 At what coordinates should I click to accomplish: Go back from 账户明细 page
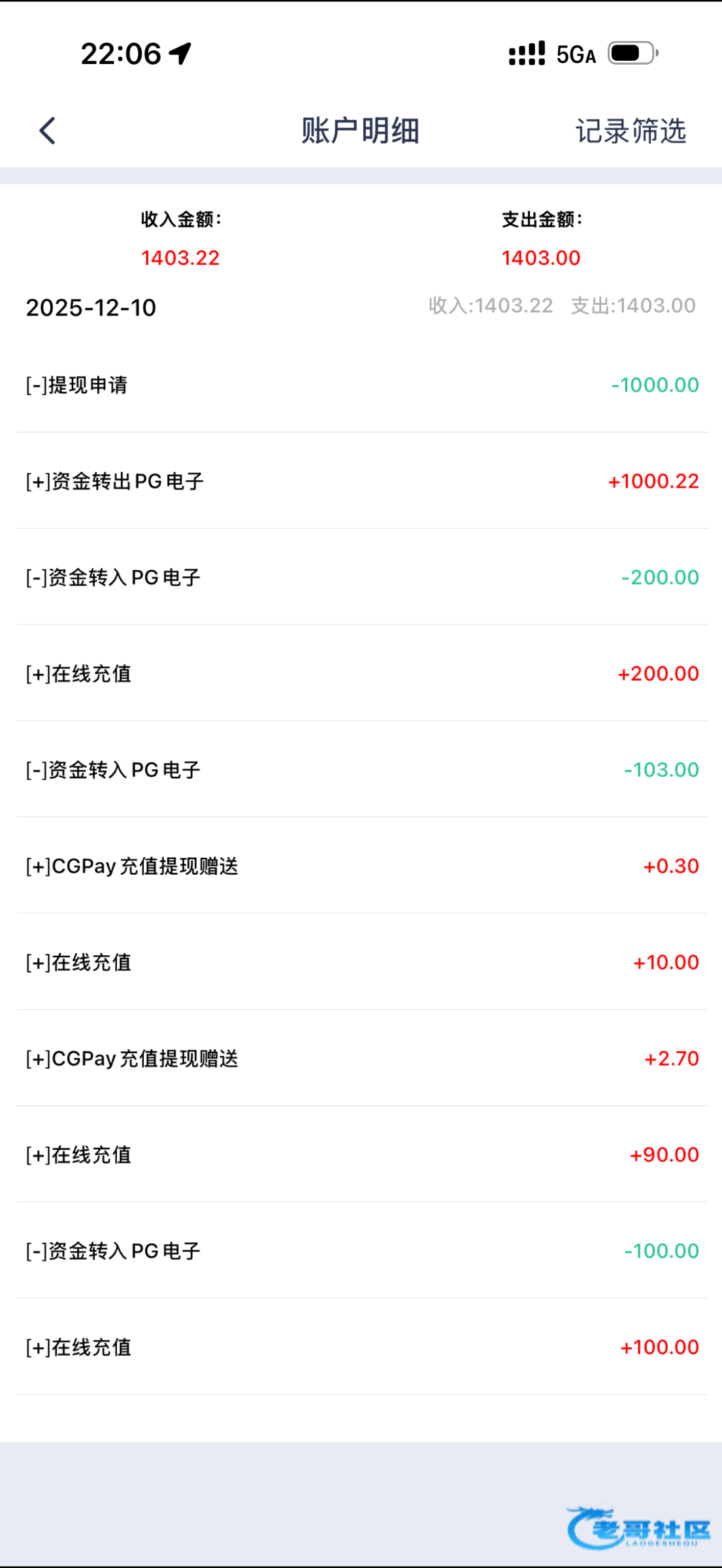pyautogui.click(x=48, y=131)
